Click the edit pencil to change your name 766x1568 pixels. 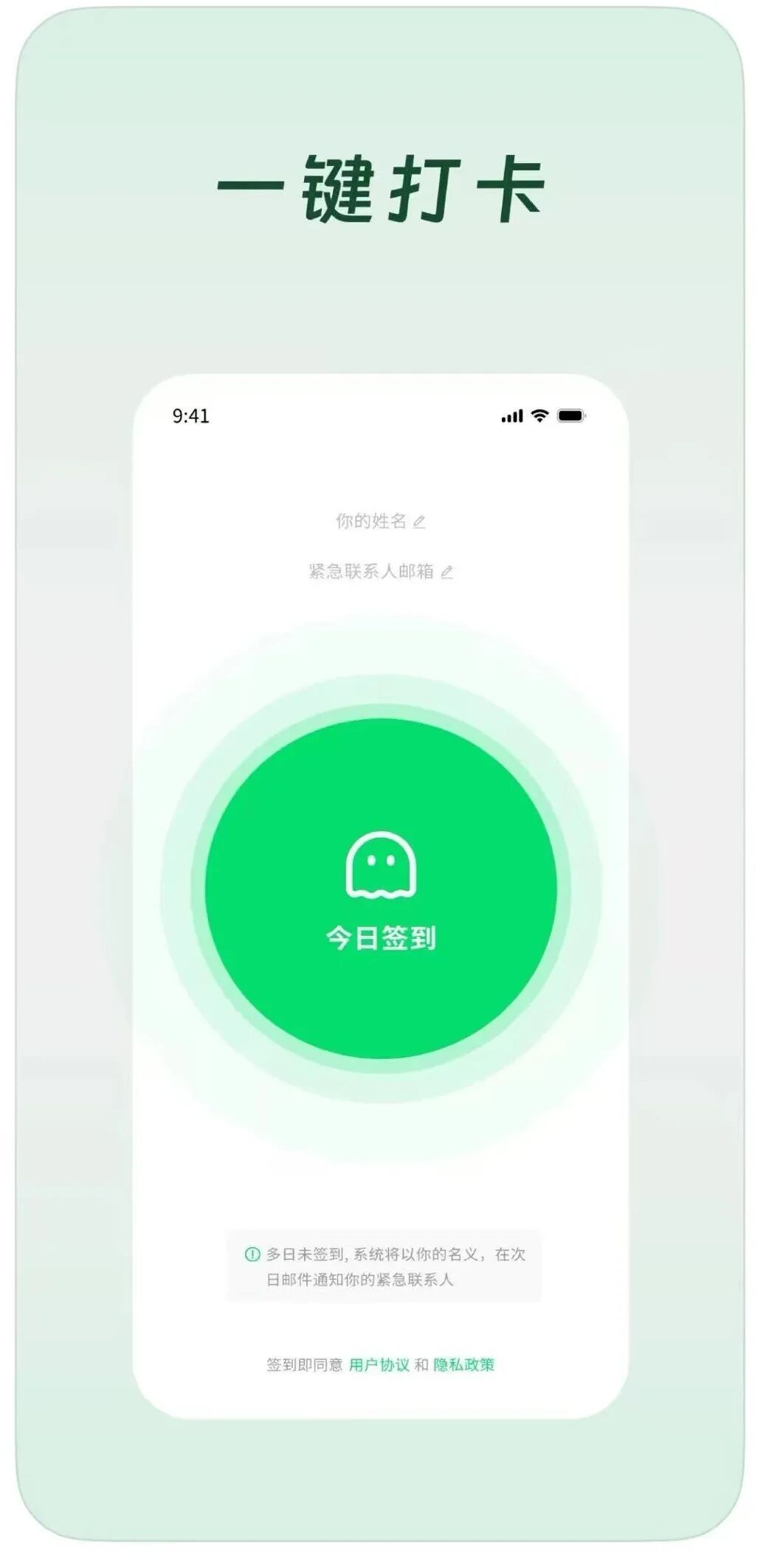(x=419, y=521)
